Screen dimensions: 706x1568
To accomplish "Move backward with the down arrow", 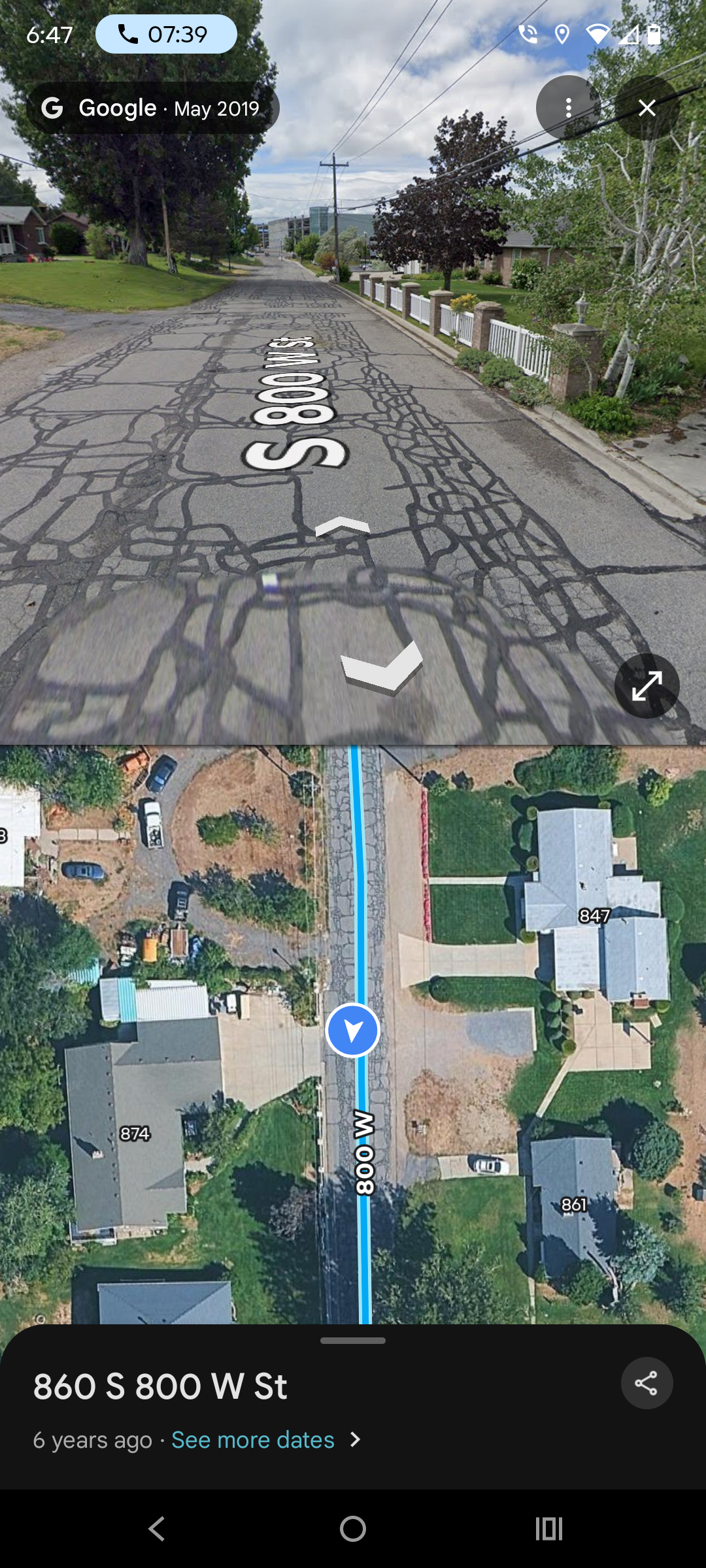I will pos(382,666).
